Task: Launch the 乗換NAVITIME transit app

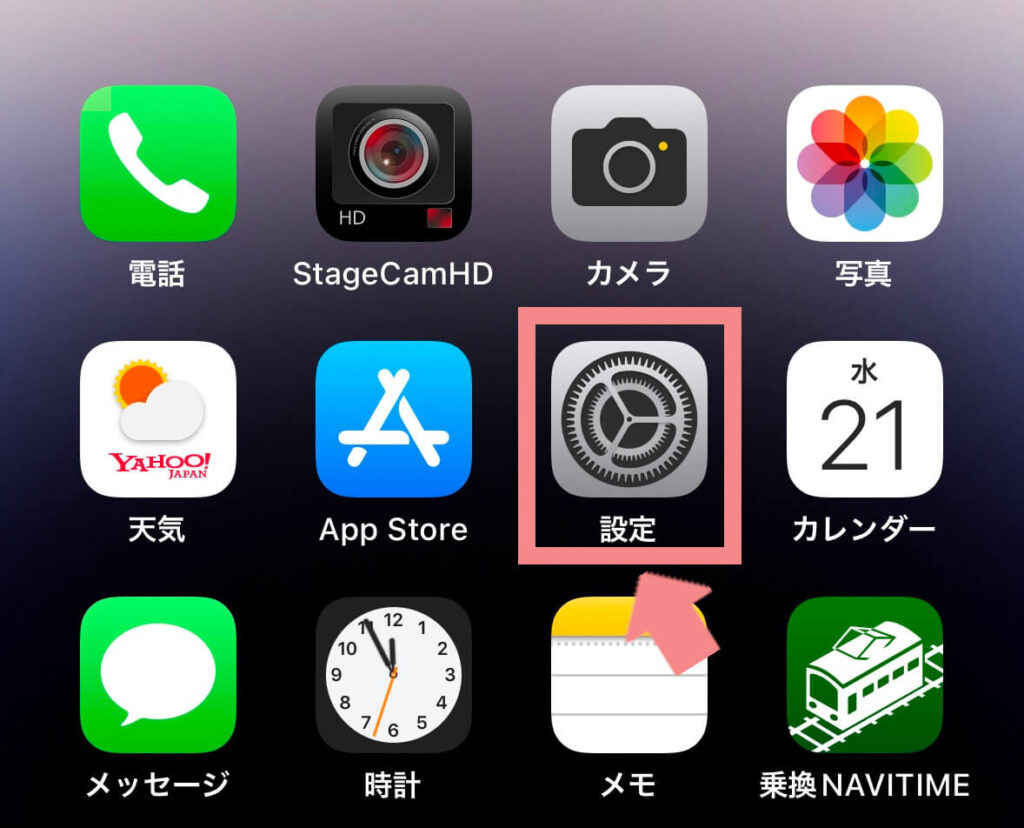Action: tap(864, 675)
